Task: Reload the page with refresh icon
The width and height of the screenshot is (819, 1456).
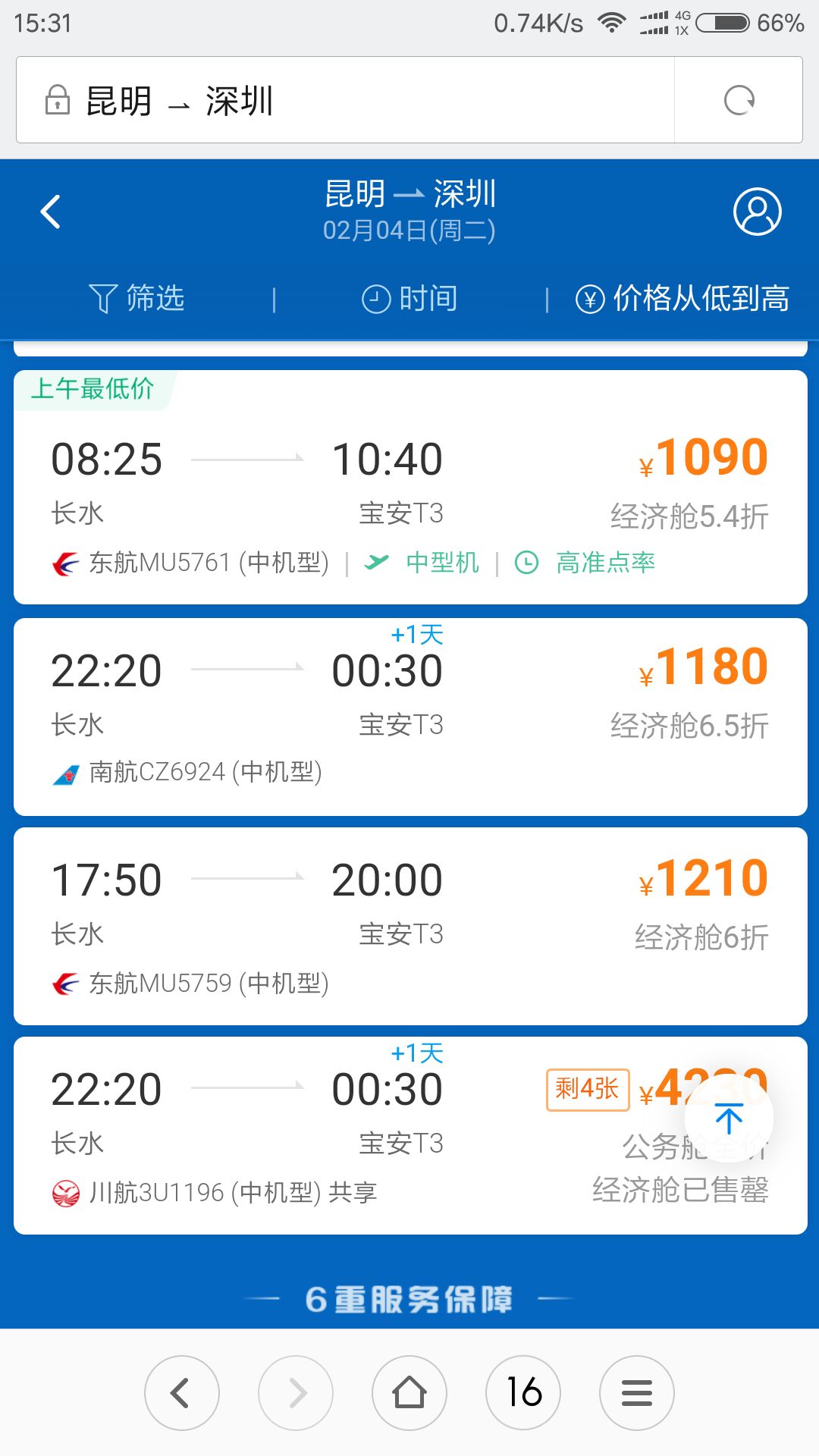Action: tap(739, 99)
